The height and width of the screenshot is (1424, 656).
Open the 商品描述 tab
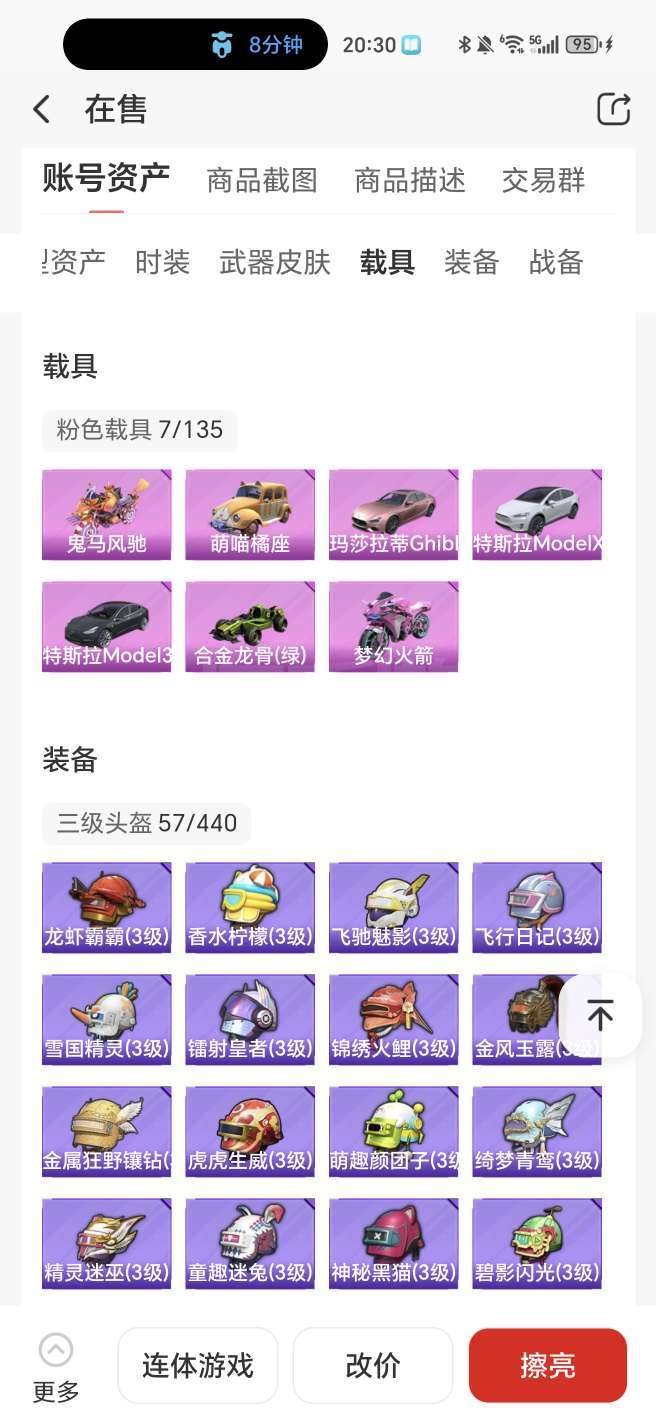coord(410,181)
